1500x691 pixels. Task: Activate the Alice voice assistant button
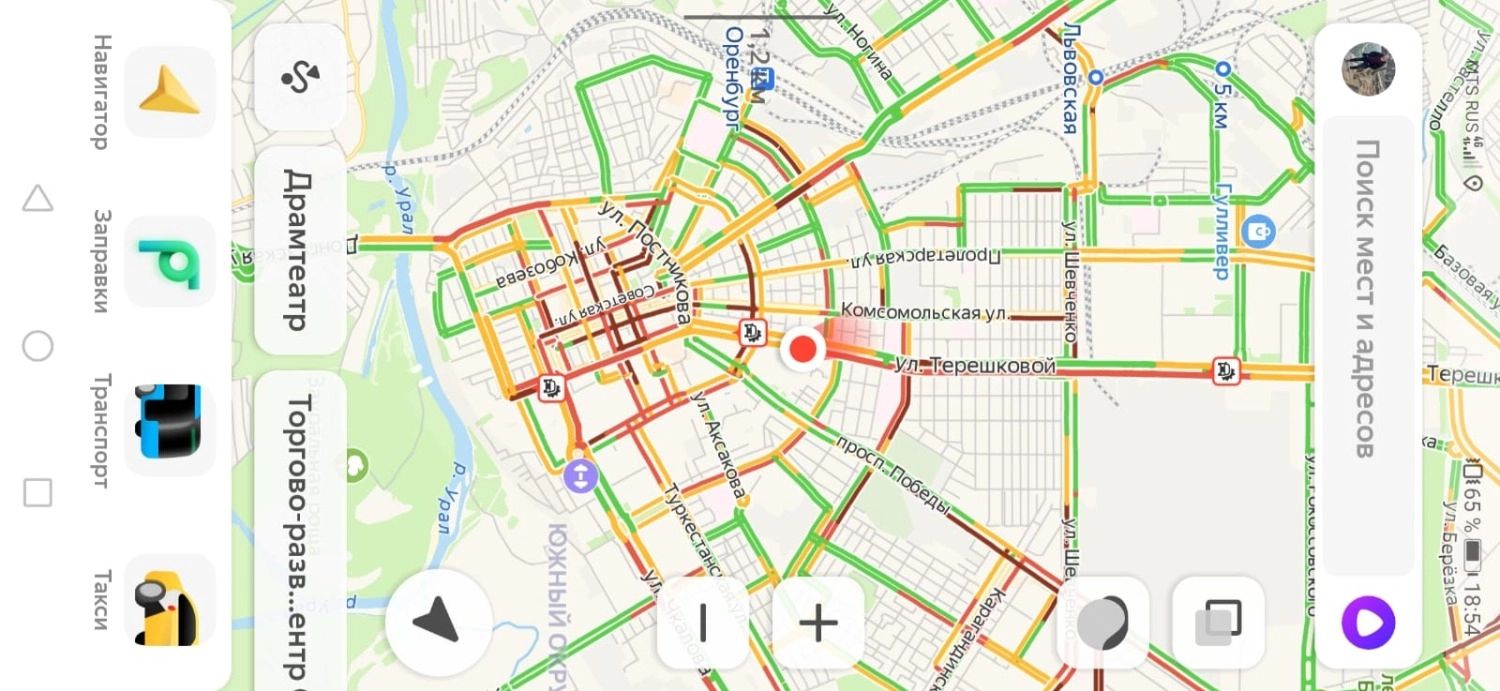1367,621
